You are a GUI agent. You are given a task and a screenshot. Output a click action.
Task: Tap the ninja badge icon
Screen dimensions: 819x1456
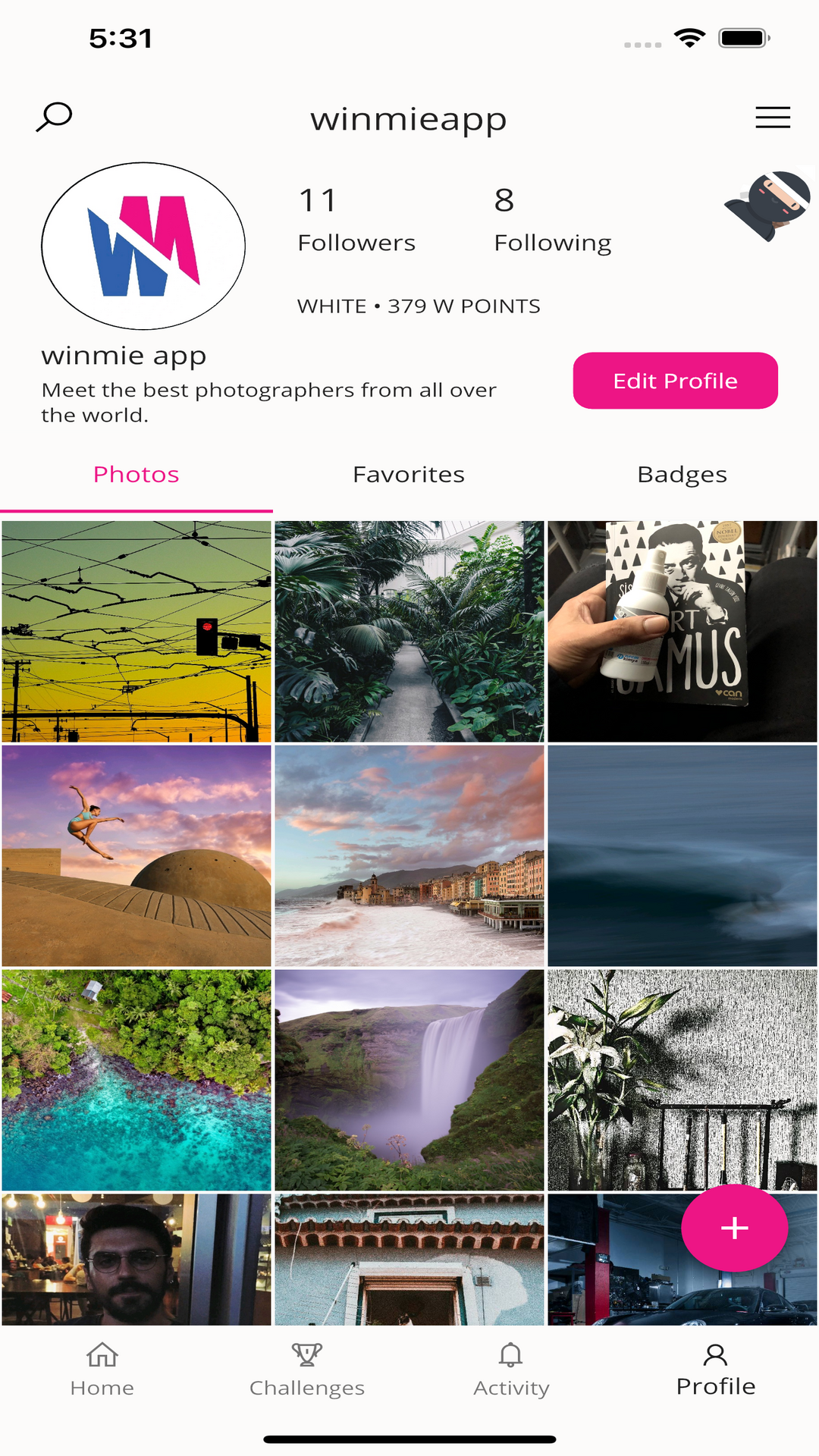(x=768, y=205)
